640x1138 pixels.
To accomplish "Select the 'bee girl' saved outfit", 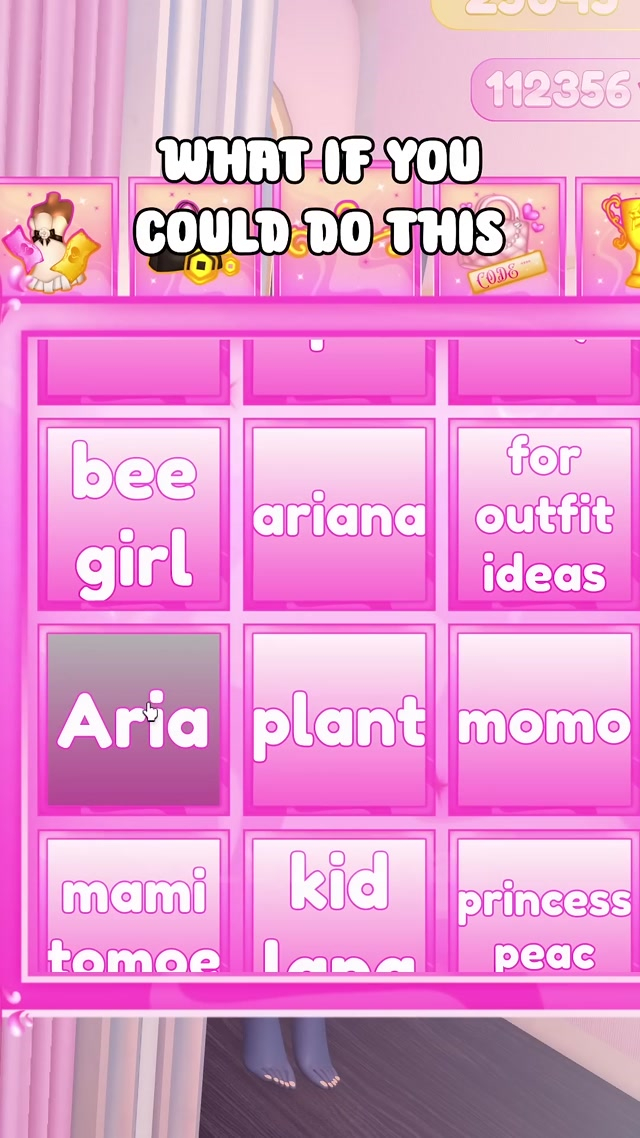I will click(133, 515).
